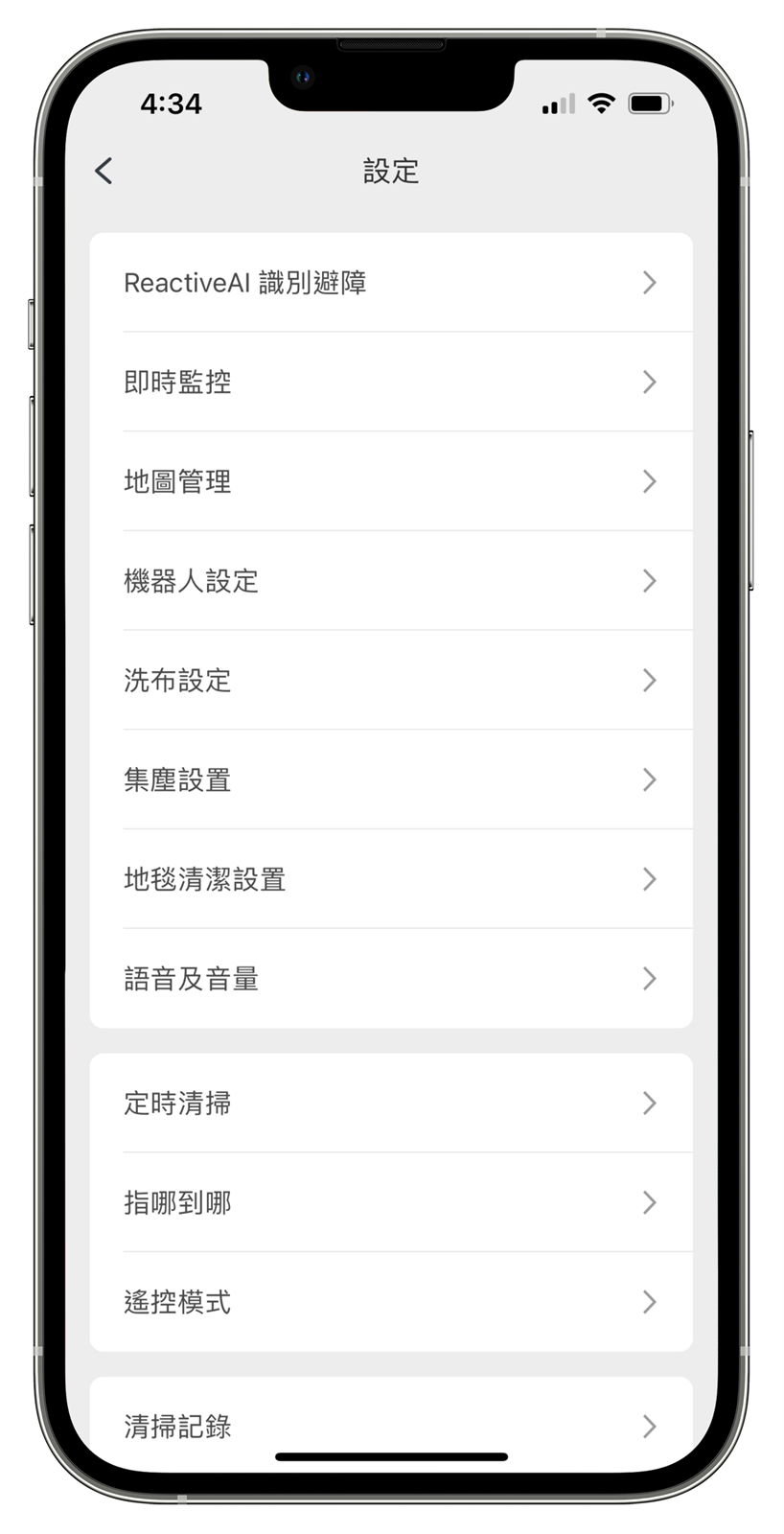Open 機器人設定
Screen dimensions: 784x1534
point(390,581)
